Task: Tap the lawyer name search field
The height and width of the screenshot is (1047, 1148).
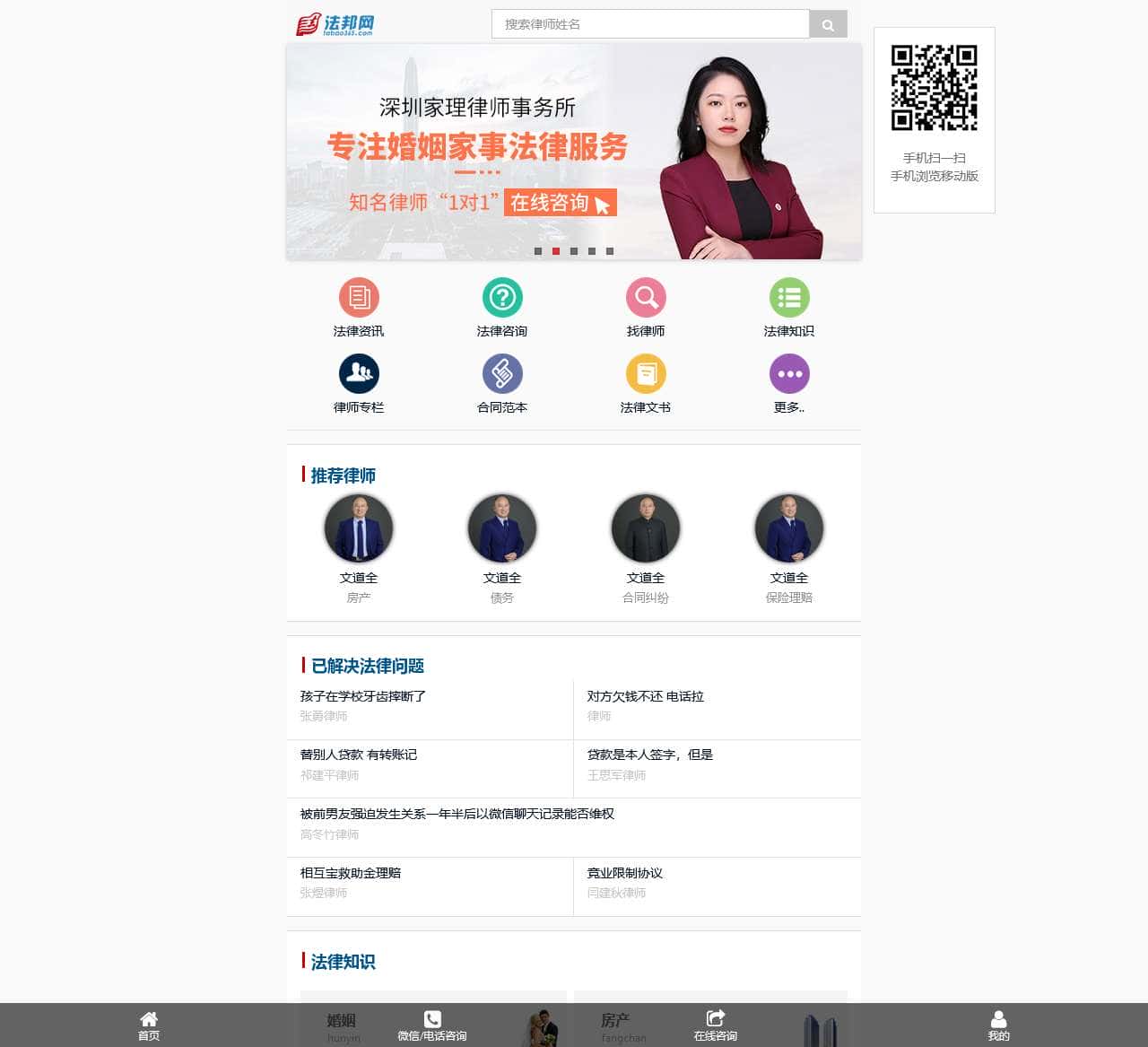Action: (650, 24)
